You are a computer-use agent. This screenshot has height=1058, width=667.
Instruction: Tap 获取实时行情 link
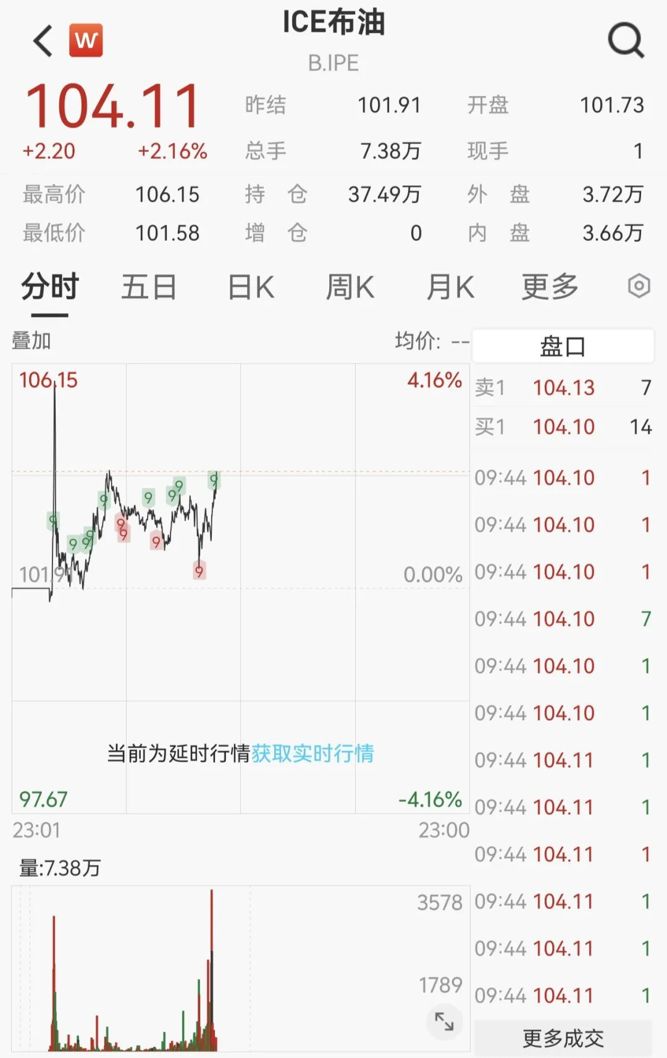click(x=313, y=753)
